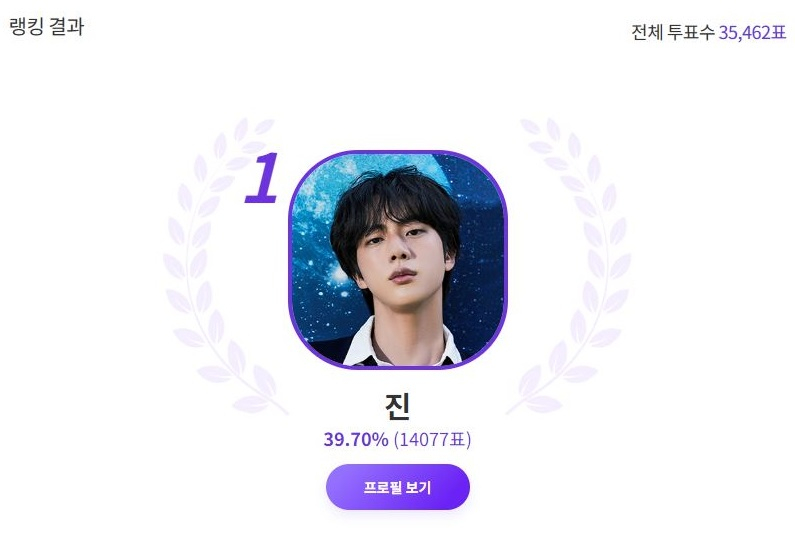
Task: Tap the 프로필 보기 button
Action: pos(397,488)
